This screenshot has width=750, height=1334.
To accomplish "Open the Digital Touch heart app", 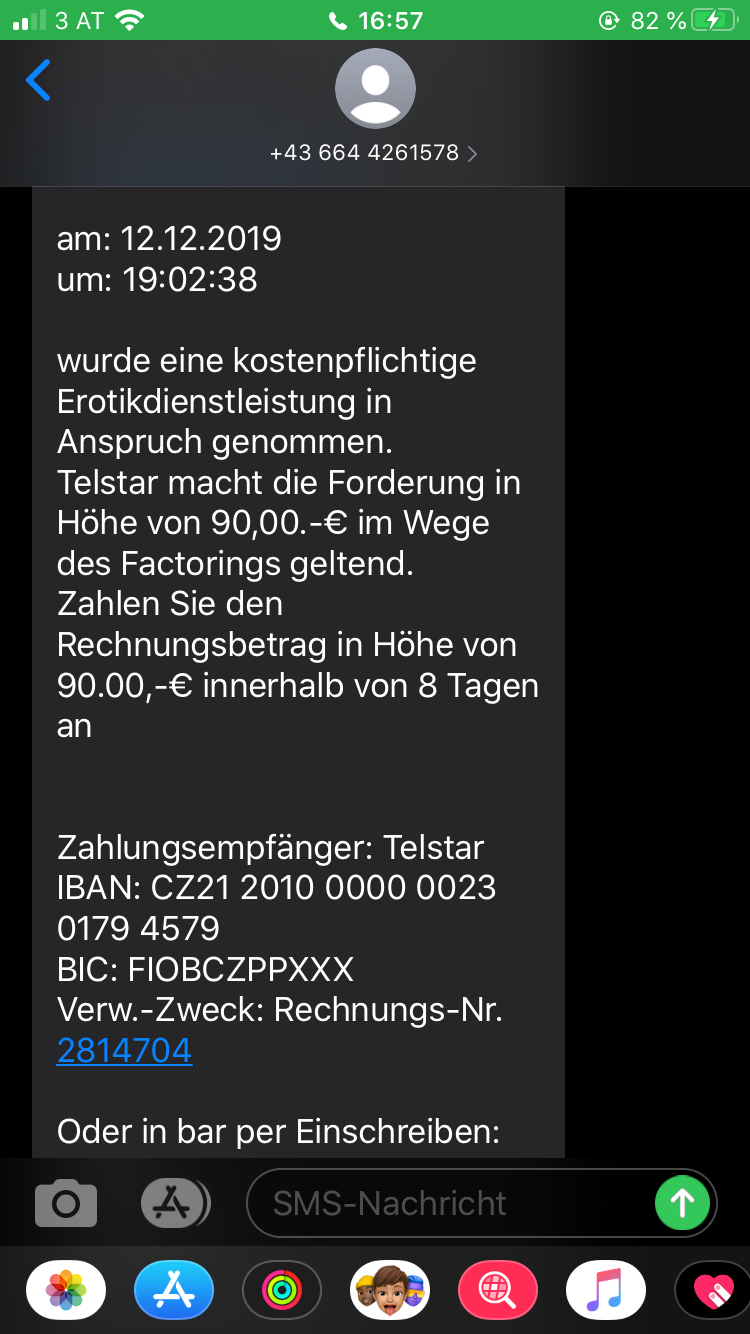I will [x=713, y=1289].
